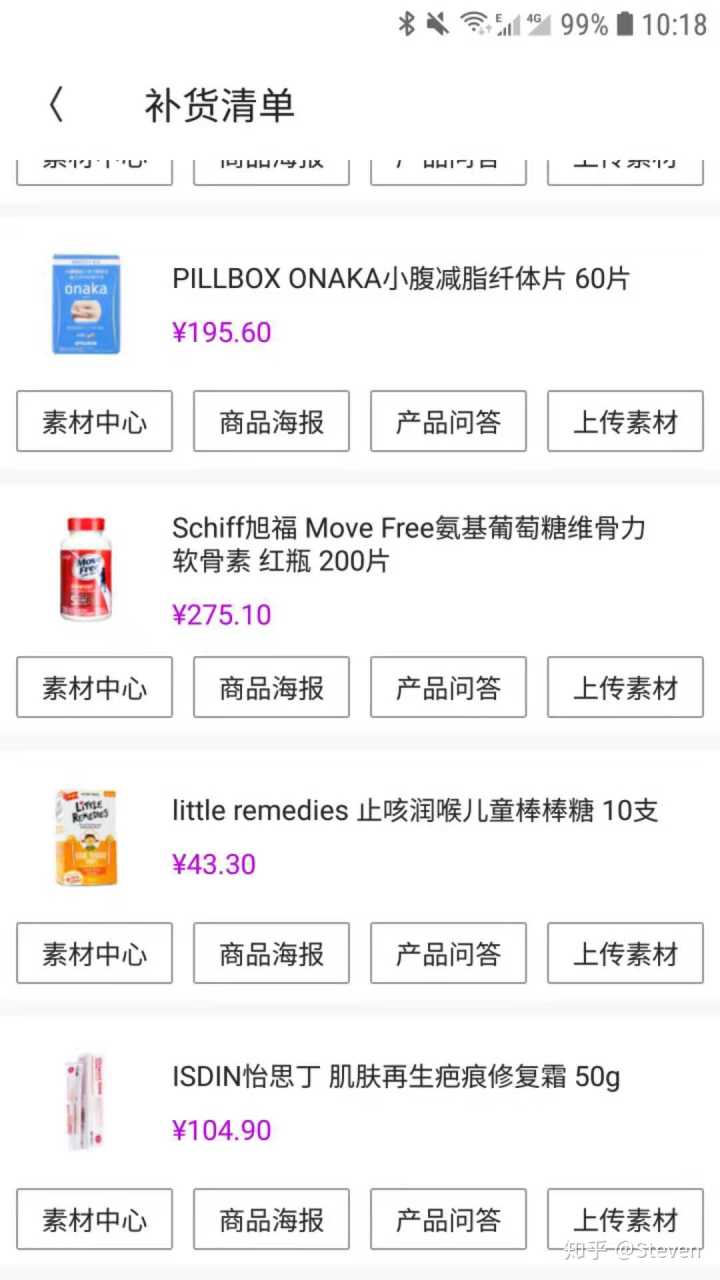The height and width of the screenshot is (1280, 720).
Task: Go back from the 补货清单 page
Action: 56,105
